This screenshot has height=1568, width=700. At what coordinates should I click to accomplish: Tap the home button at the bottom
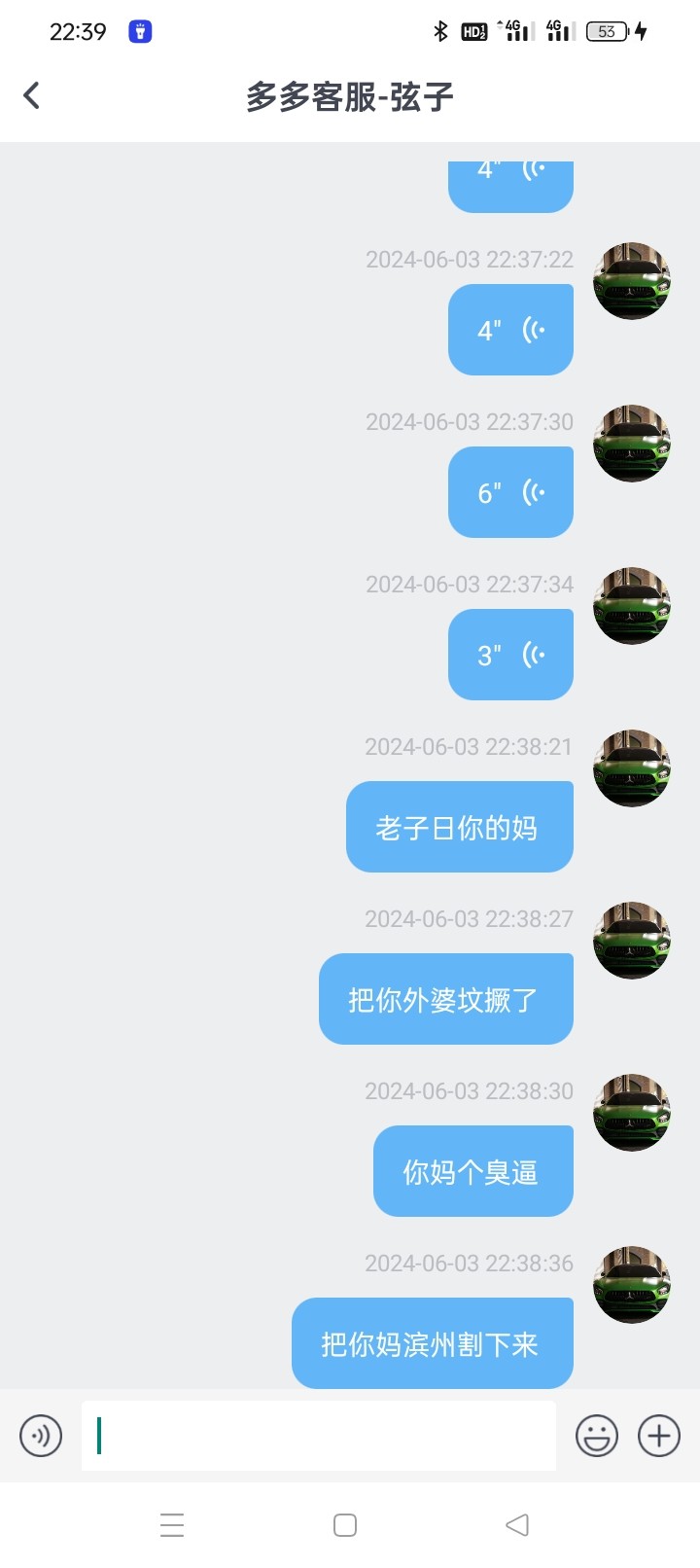[x=343, y=1525]
